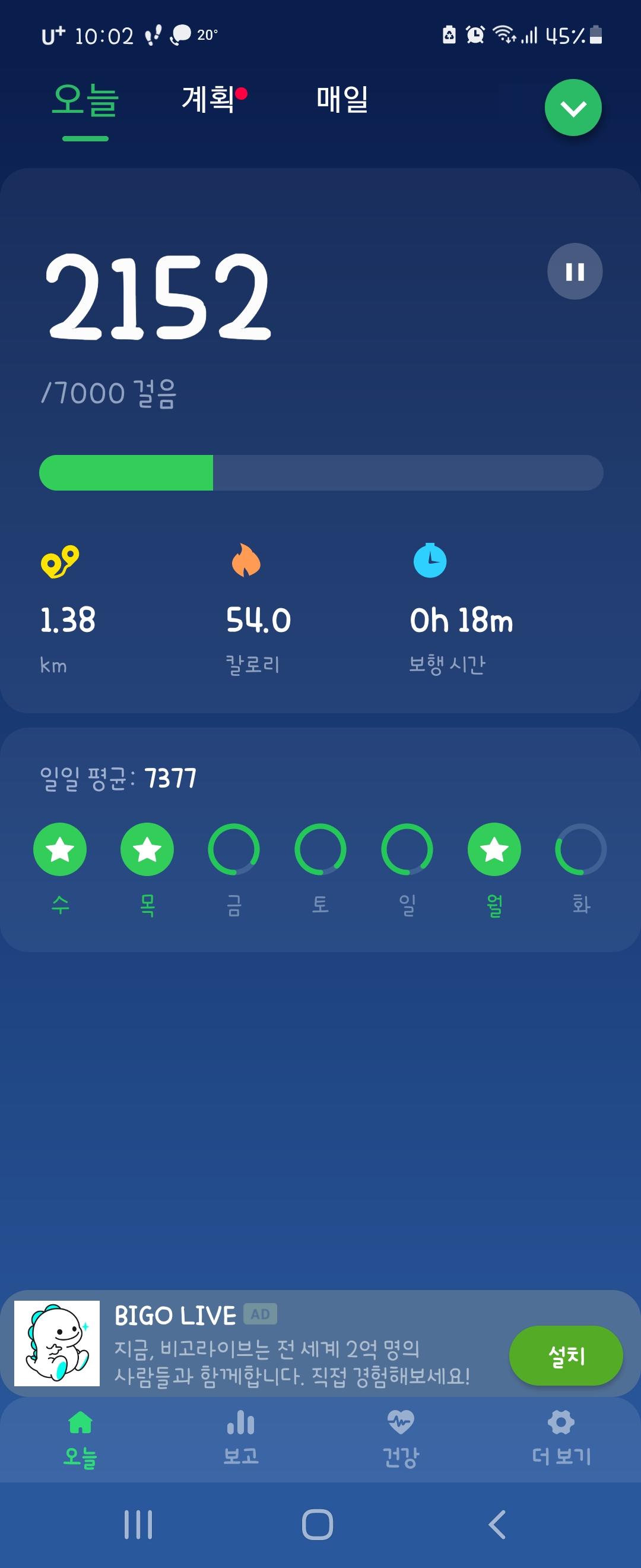The width and height of the screenshot is (641, 1568).
Task: Select the 오늘 top tab
Action: pyautogui.click(x=85, y=100)
